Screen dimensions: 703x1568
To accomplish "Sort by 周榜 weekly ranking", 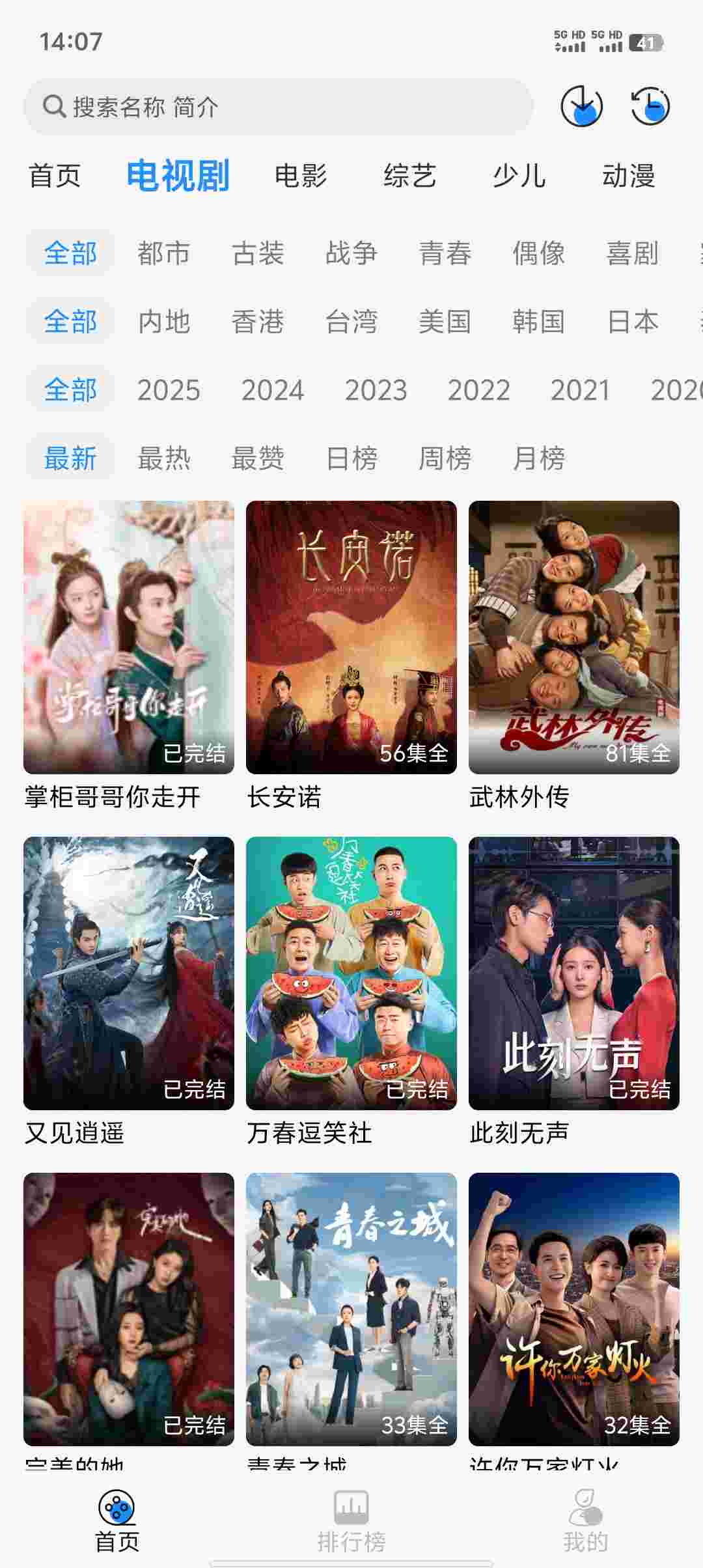I will click(445, 458).
